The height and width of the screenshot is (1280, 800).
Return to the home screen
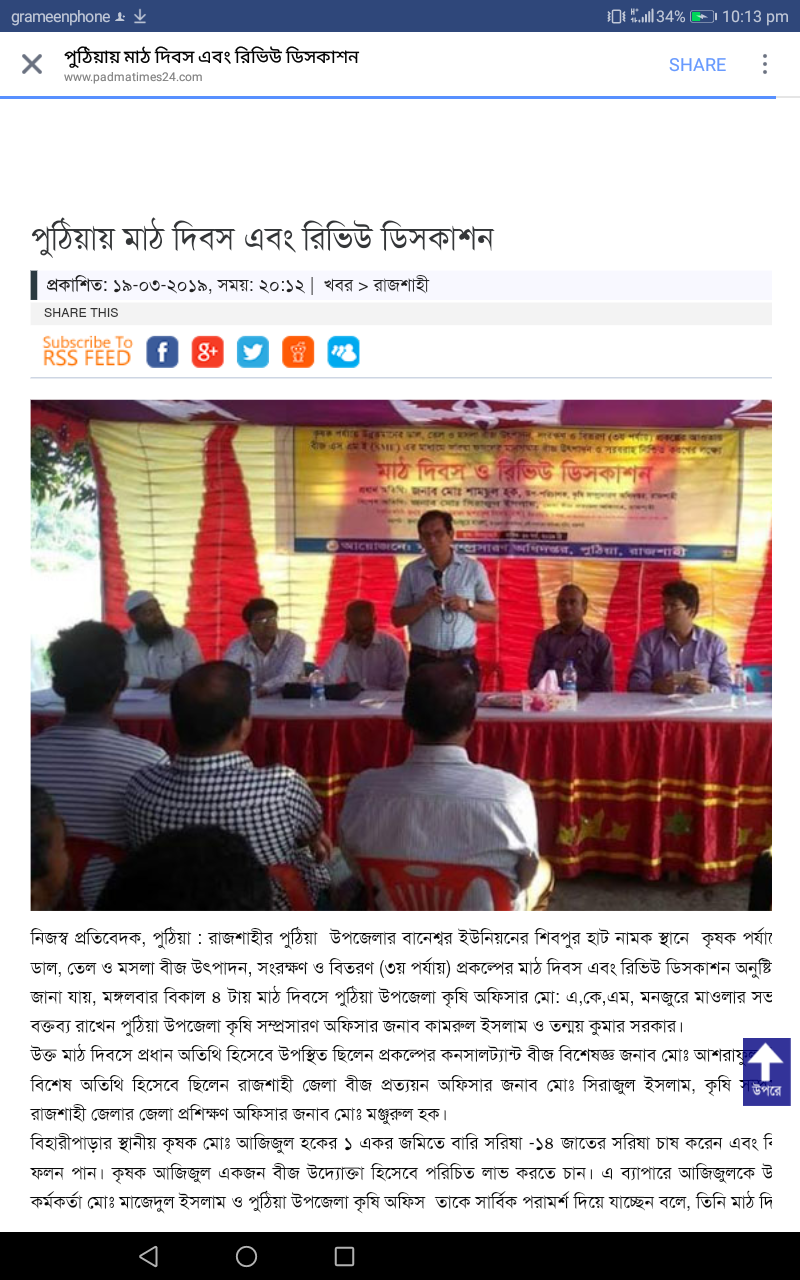click(246, 1256)
